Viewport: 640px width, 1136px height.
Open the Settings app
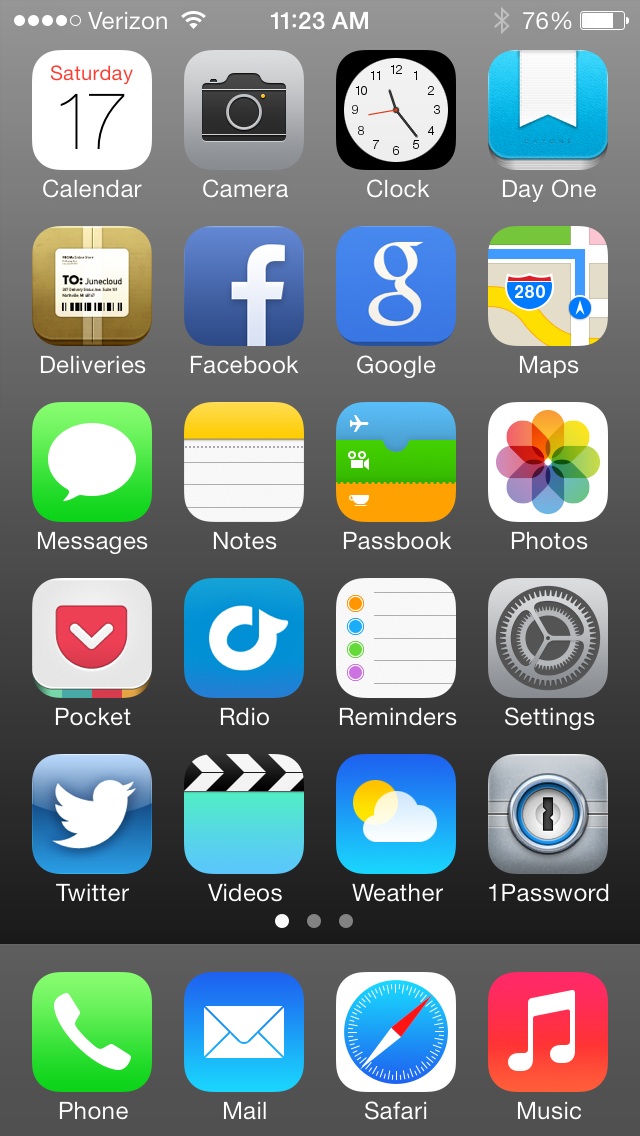point(548,638)
